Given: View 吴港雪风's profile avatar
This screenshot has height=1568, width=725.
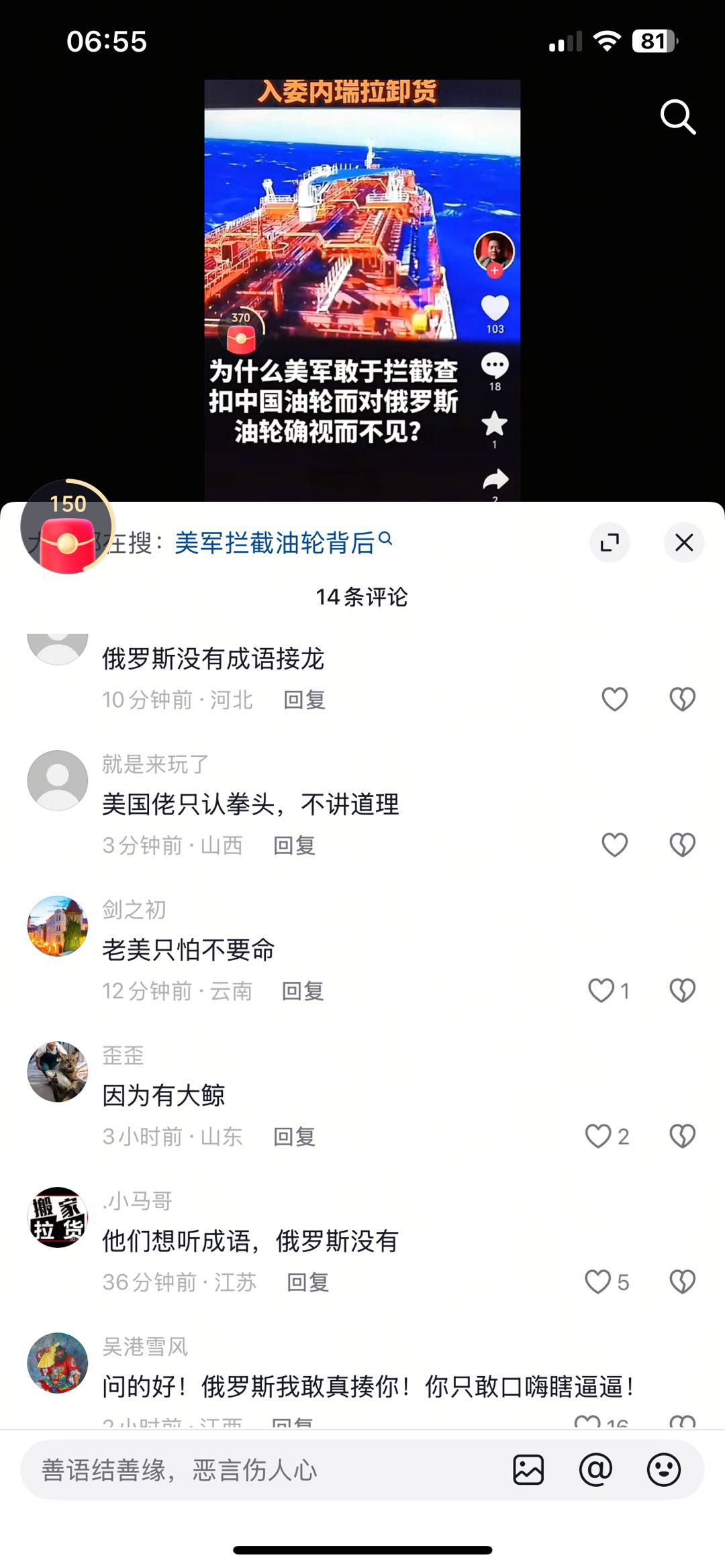Looking at the screenshot, I should (58, 1363).
